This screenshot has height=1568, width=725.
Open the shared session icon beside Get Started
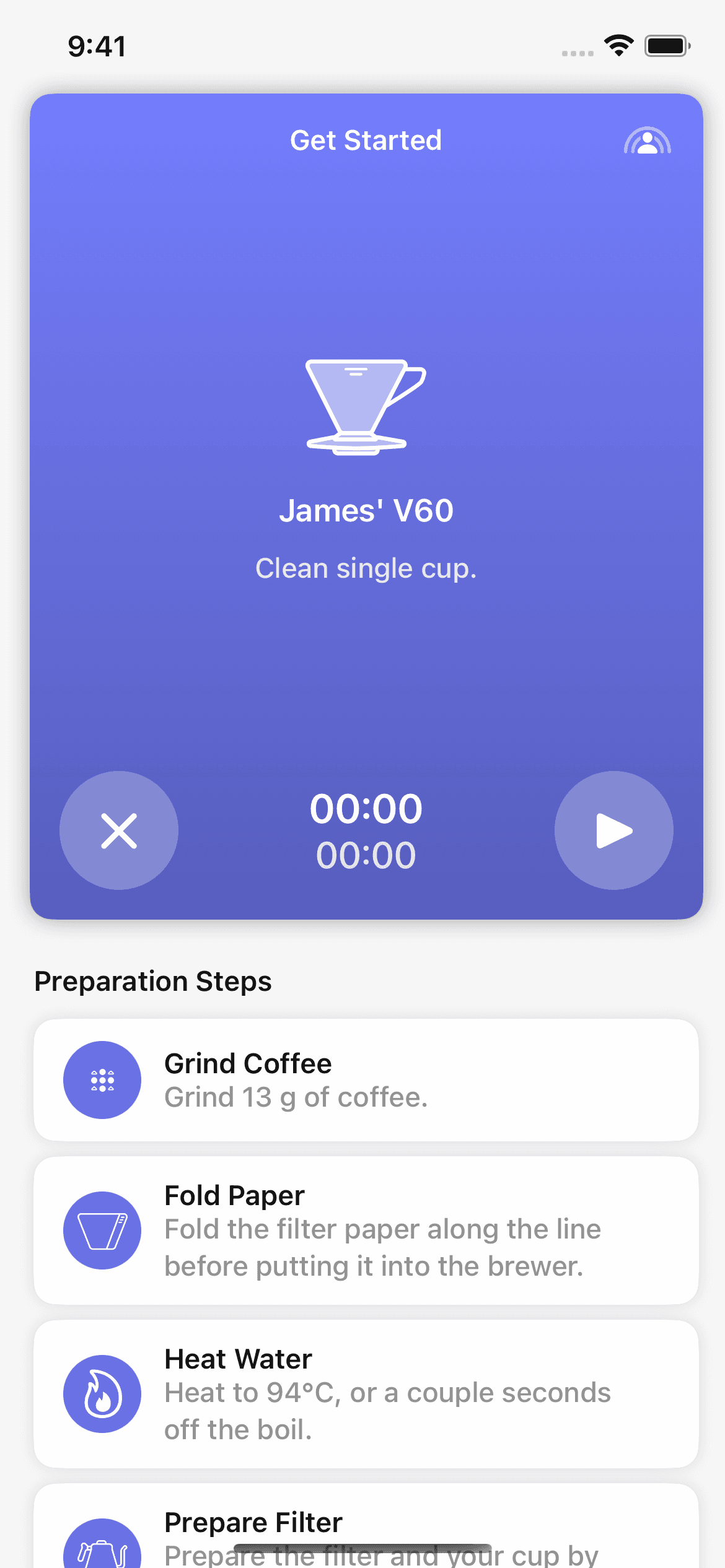(647, 141)
